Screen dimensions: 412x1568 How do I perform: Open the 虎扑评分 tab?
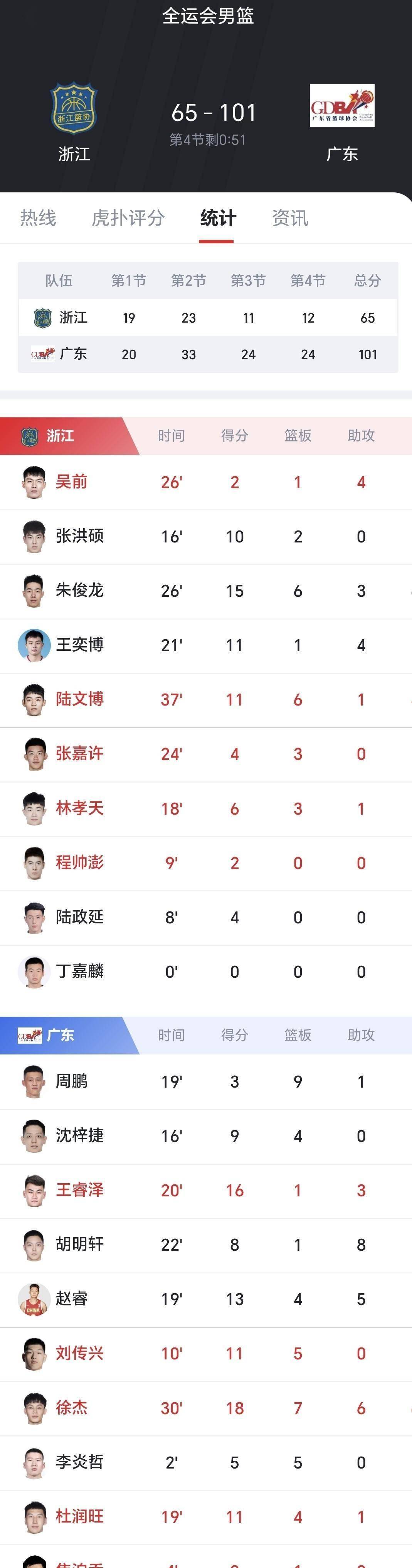pos(128,218)
